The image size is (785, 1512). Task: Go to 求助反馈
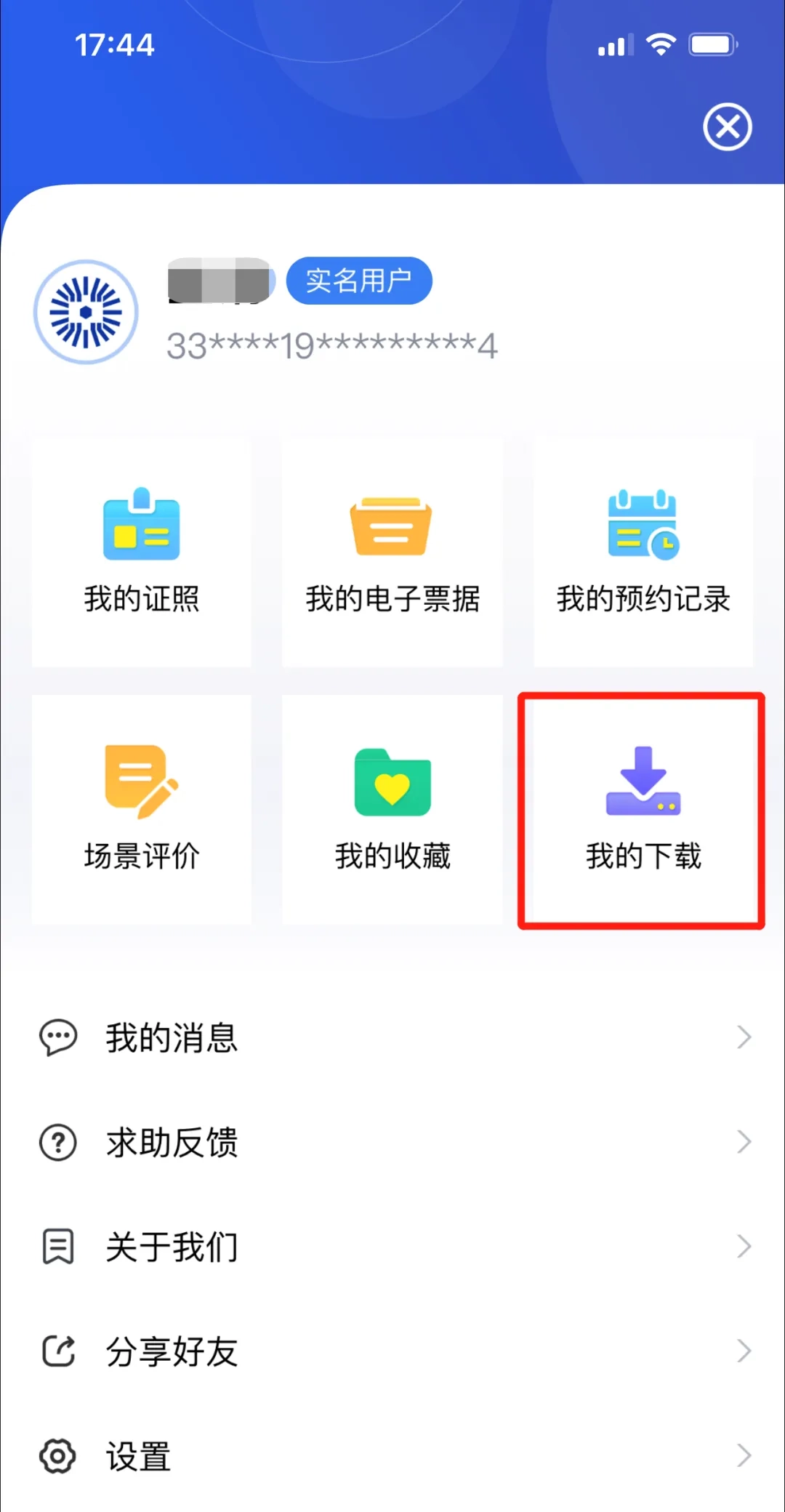click(x=392, y=1142)
